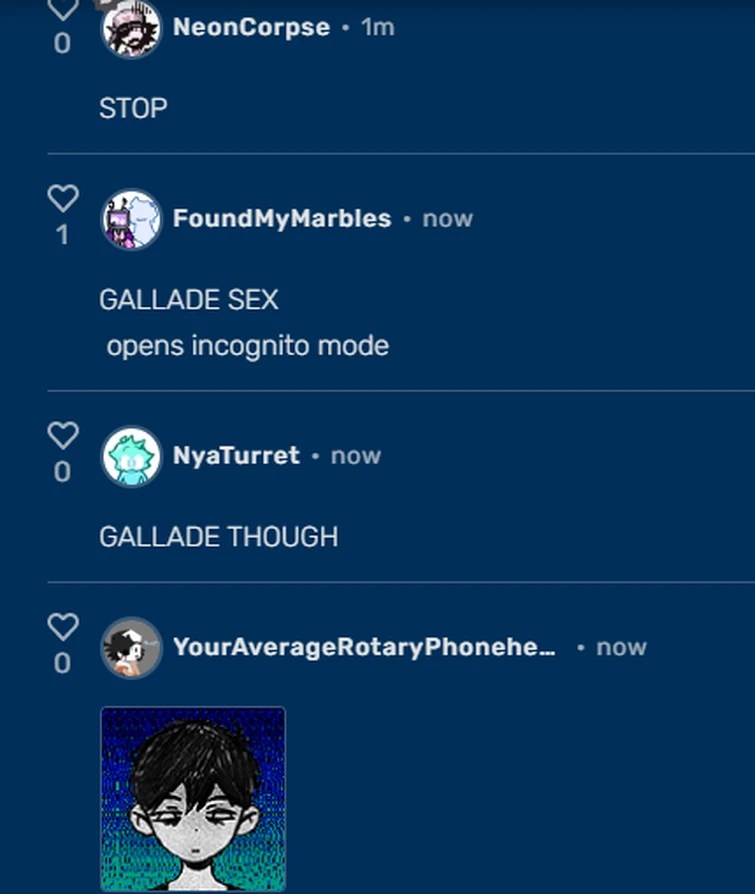755x894 pixels.
Task: Open FoundMyMarbles' profile avatar
Action: [x=131, y=219]
